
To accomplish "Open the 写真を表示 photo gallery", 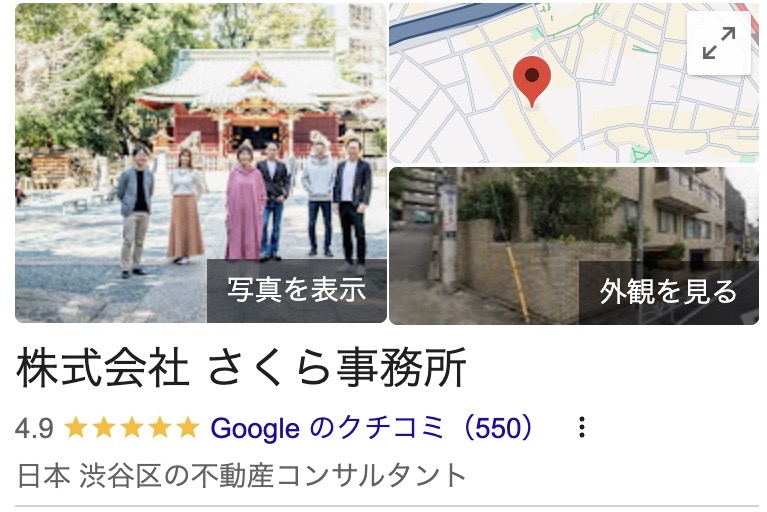I will pos(296,290).
